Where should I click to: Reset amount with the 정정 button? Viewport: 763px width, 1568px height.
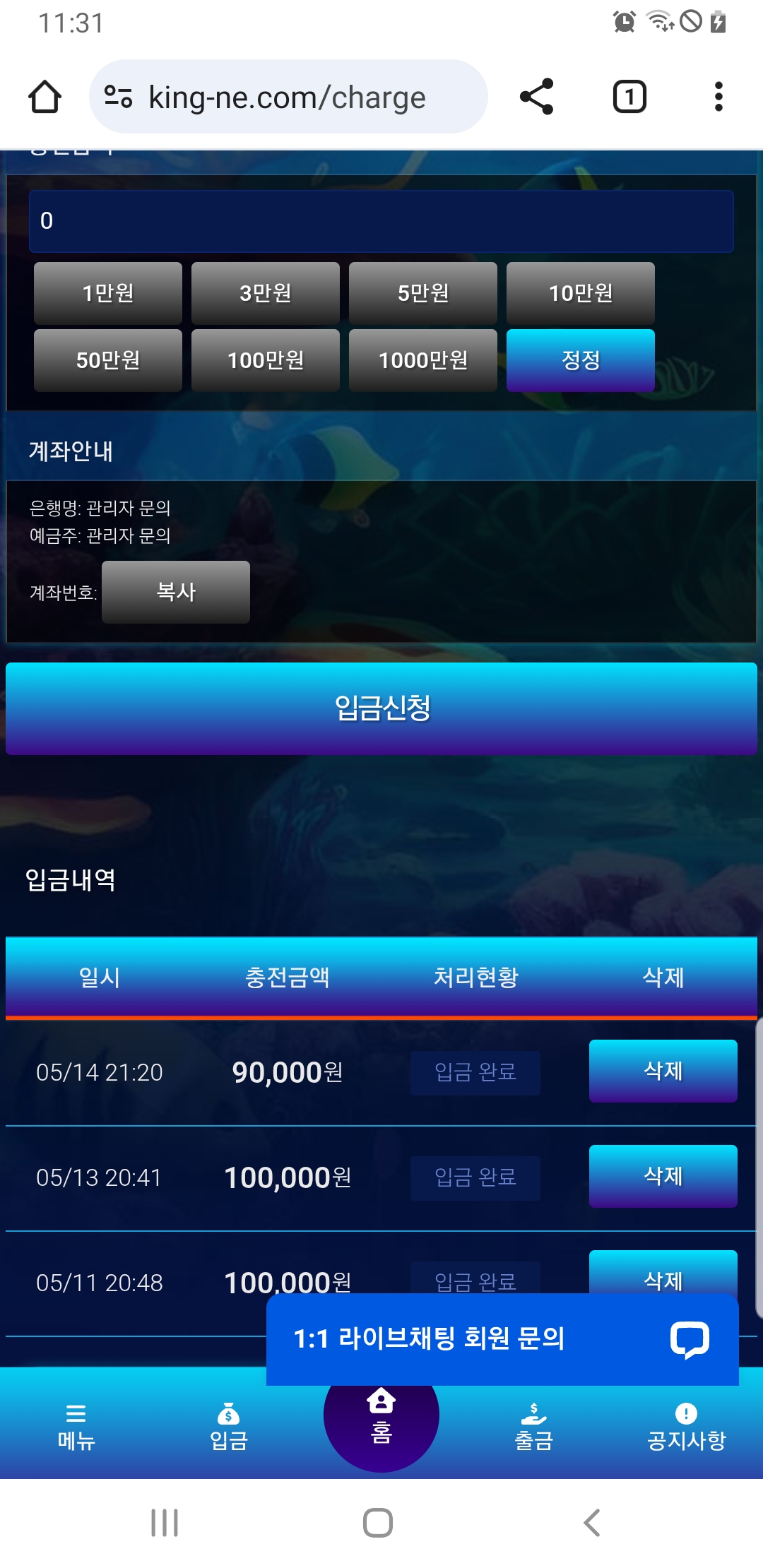tap(581, 360)
